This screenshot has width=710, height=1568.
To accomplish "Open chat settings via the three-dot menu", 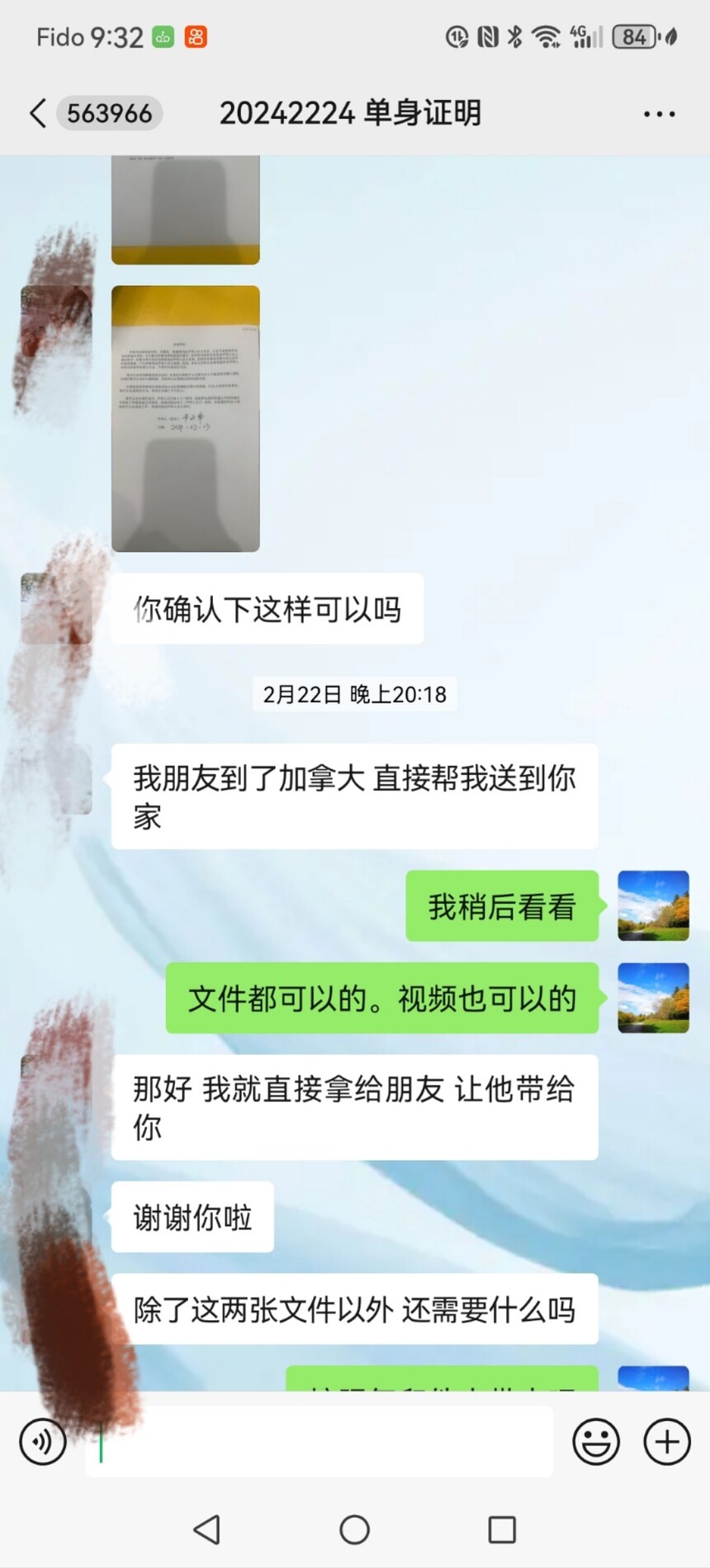I will click(658, 113).
